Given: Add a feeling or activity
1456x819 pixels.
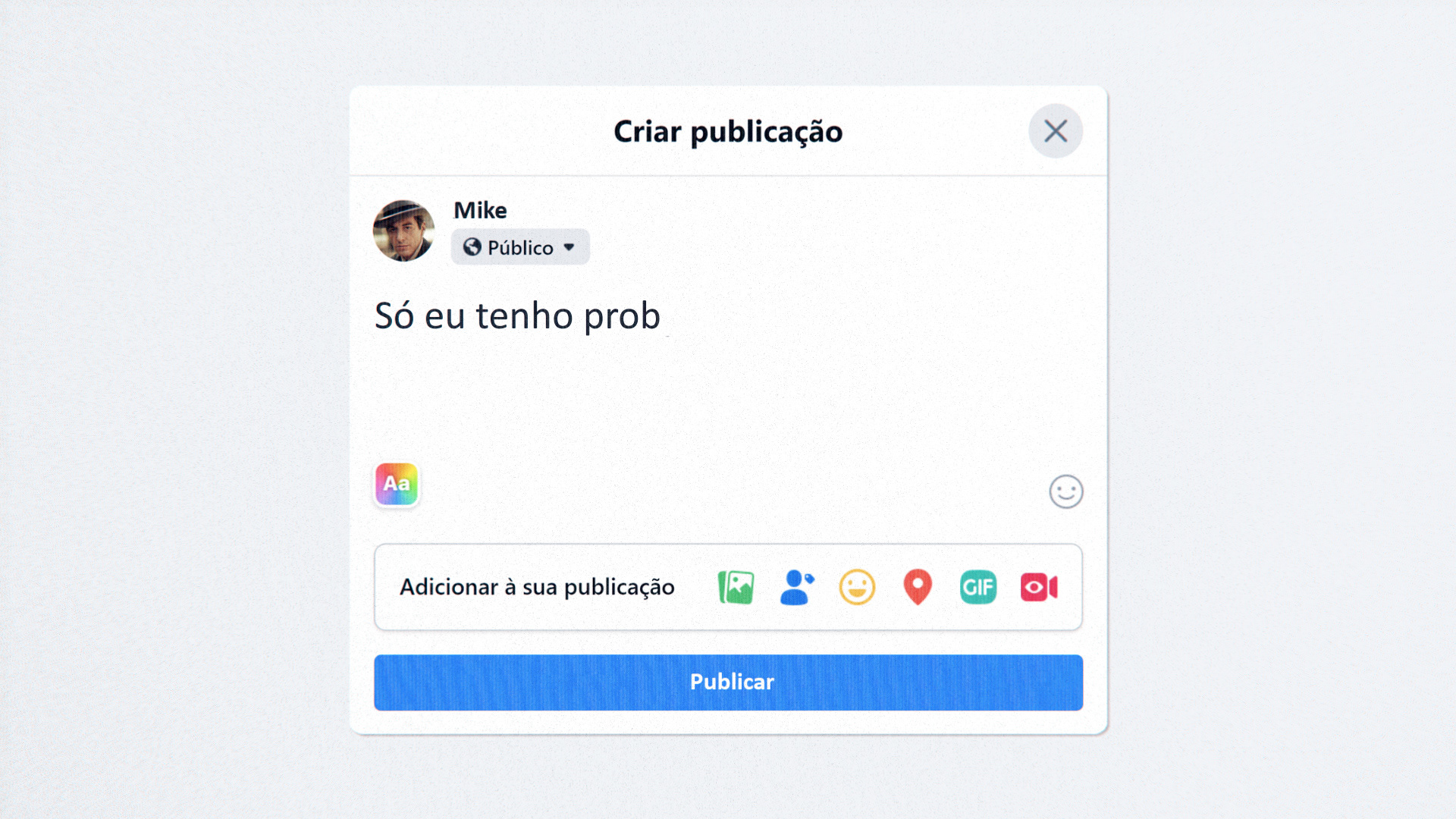Looking at the screenshot, I should click(x=857, y=587).
